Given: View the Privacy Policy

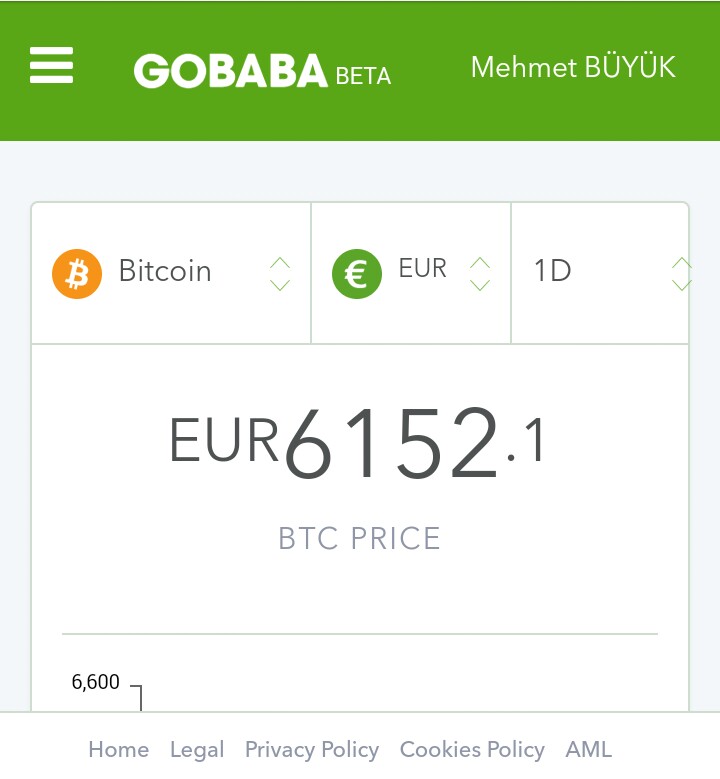Looking at the screenshot, I should pos(312,750).
